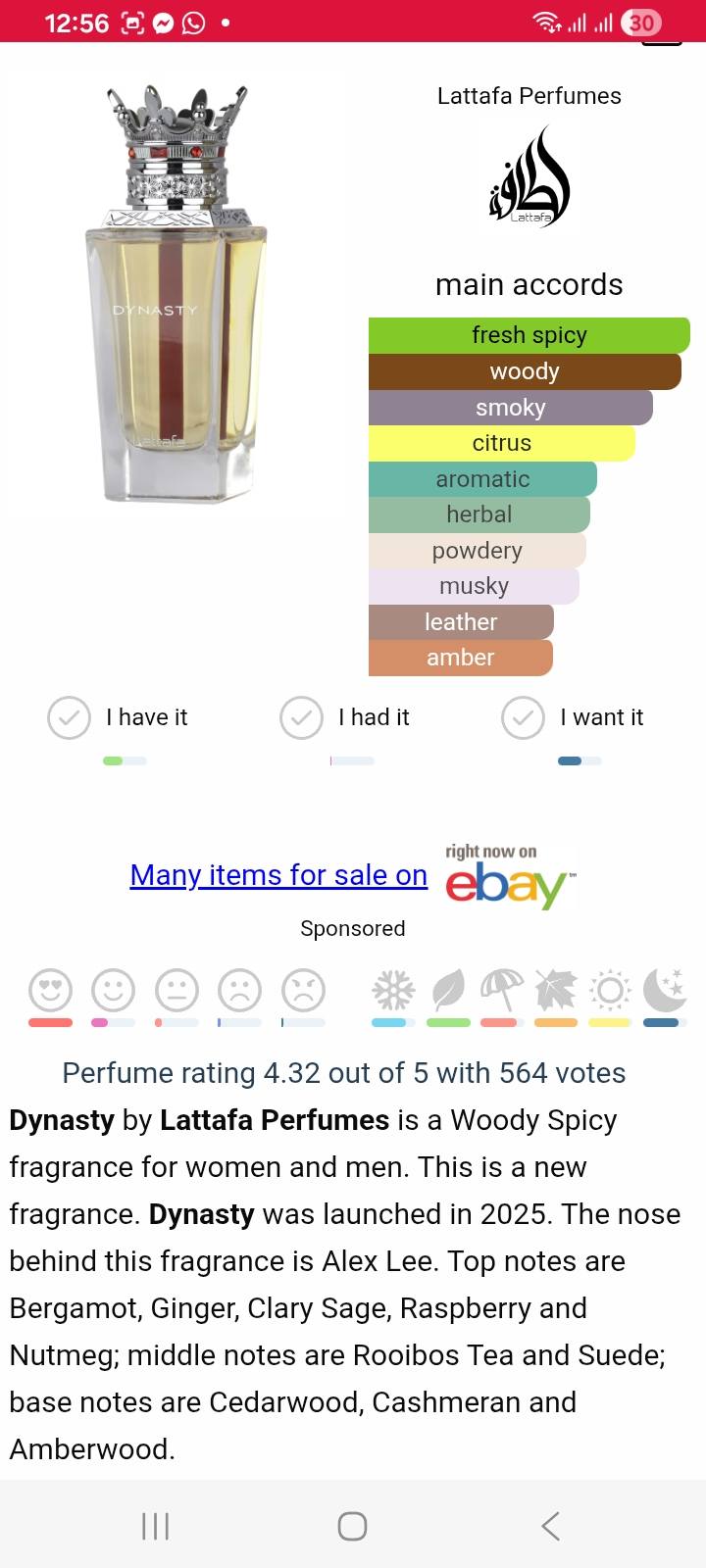Screen dimensions: 706x1568
Task: Go to the home screen
Action: [x=352, y=1526]
